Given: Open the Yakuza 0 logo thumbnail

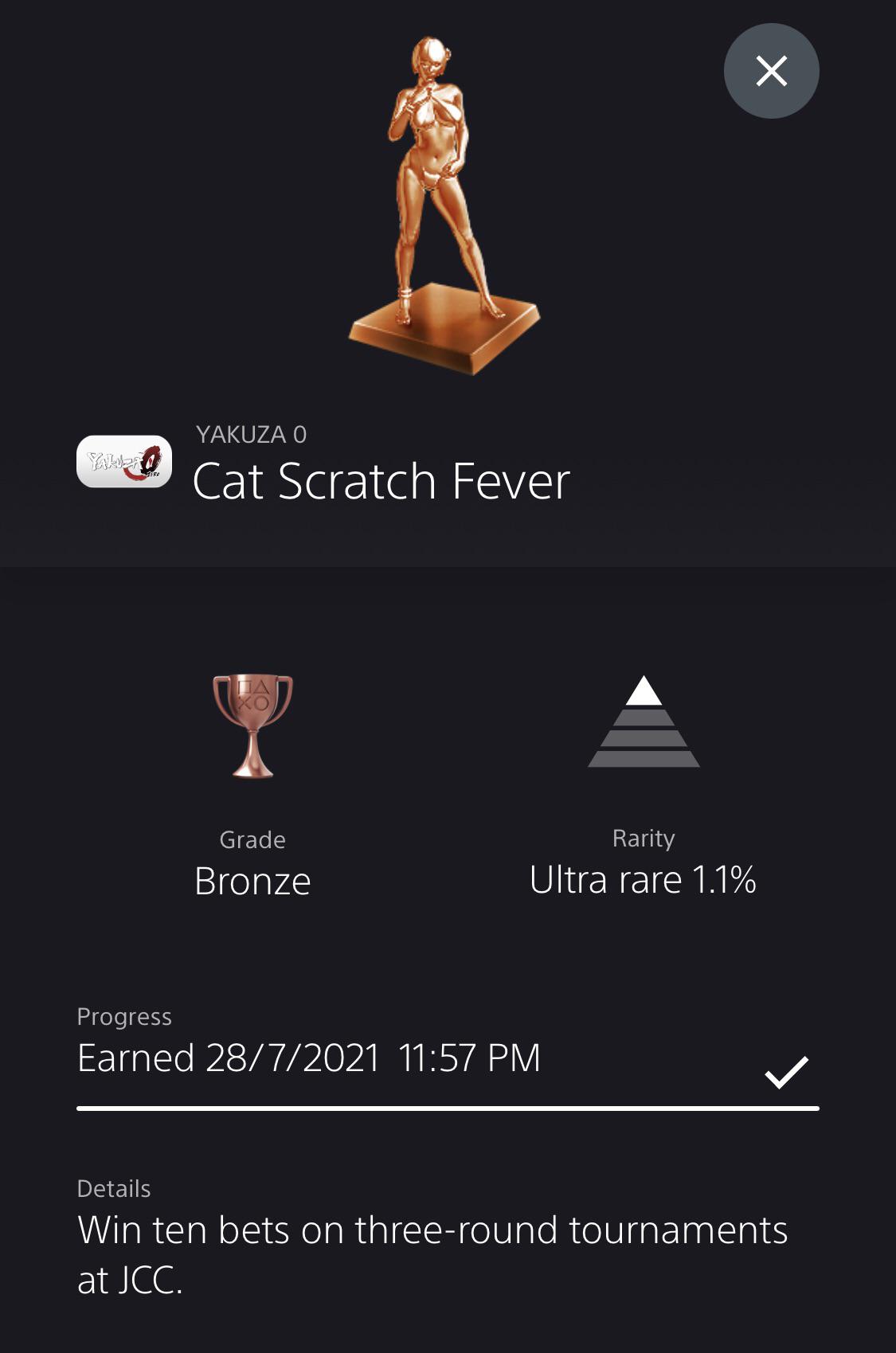Looking at the screenshot, I should pyautogui.click(x=125, y=462).
